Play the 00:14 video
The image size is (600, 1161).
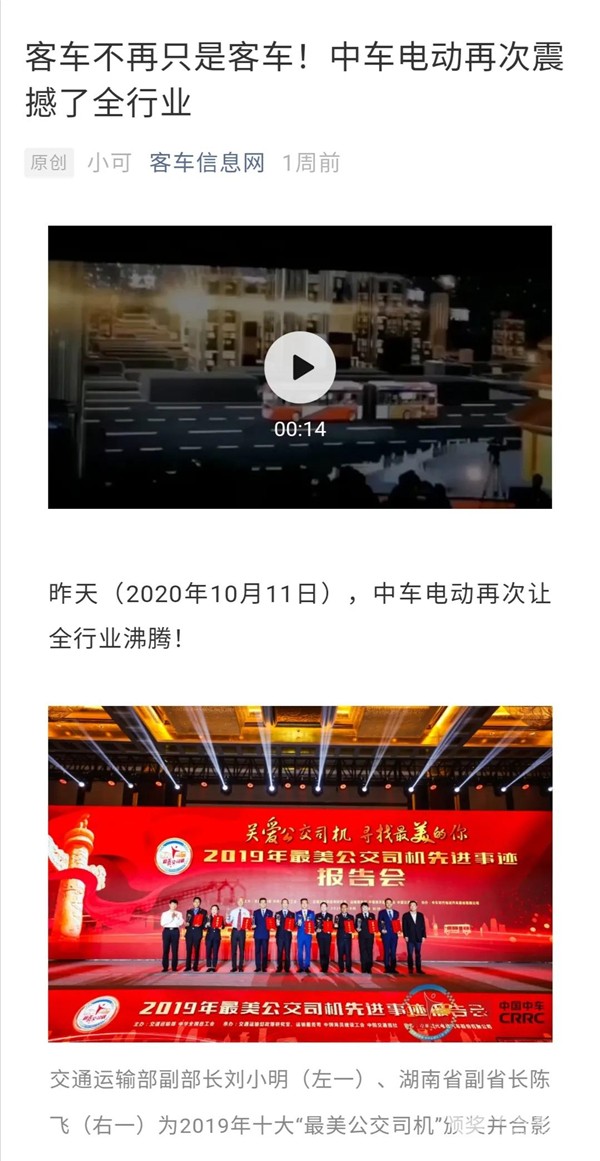coord(300,367)
